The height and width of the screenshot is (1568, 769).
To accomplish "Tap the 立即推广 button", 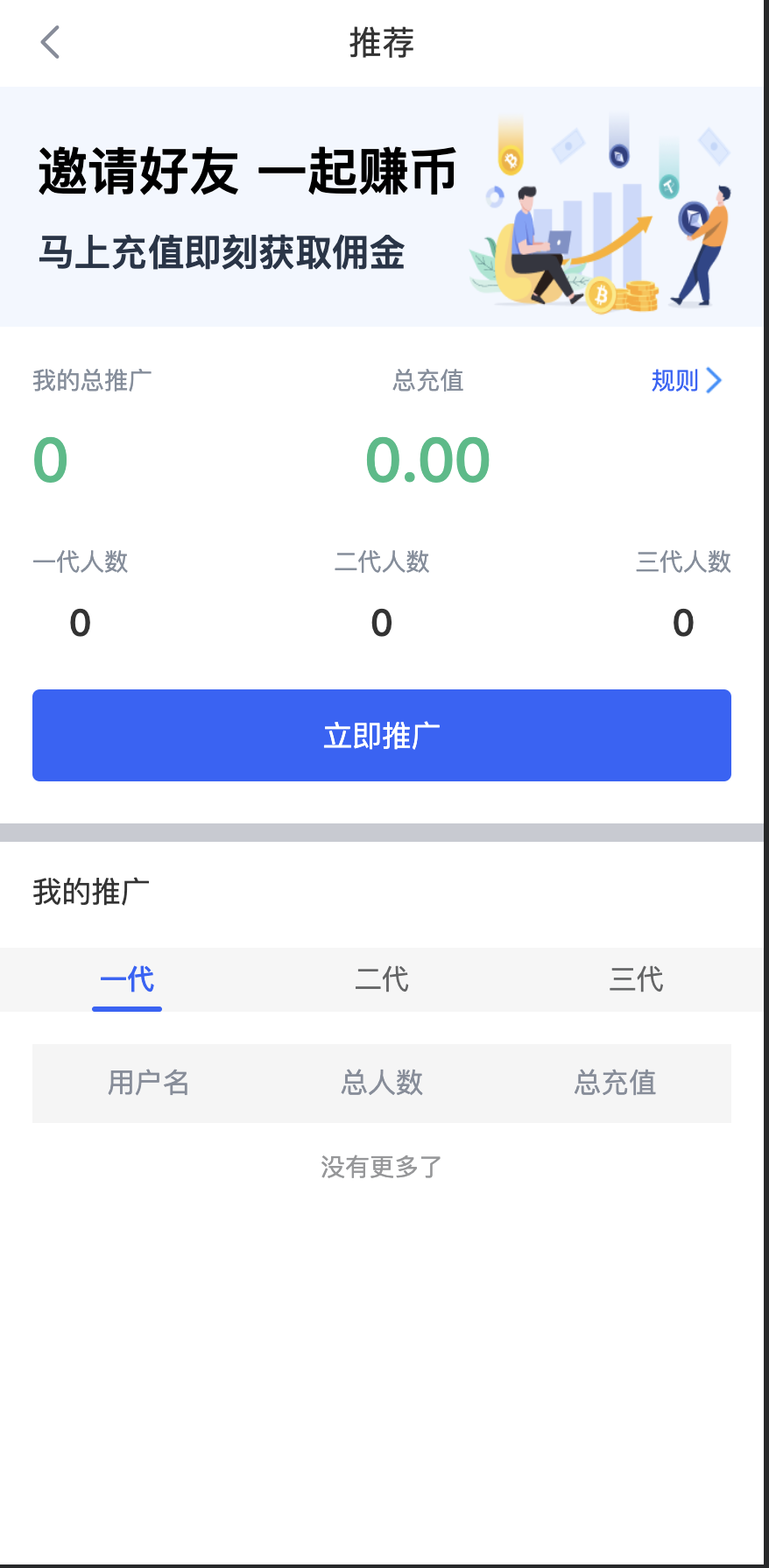I will (382, 735).
